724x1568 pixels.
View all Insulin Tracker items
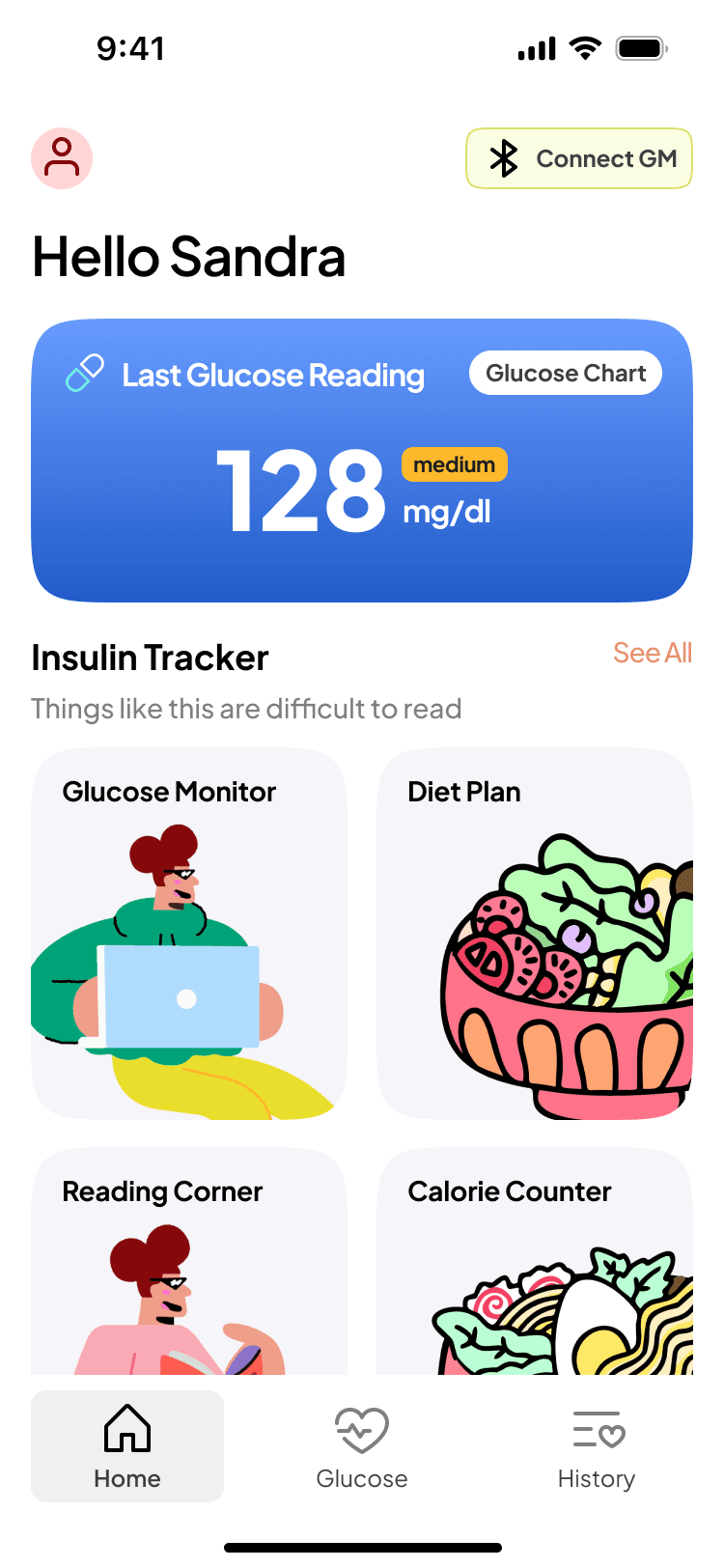[653, 654]
